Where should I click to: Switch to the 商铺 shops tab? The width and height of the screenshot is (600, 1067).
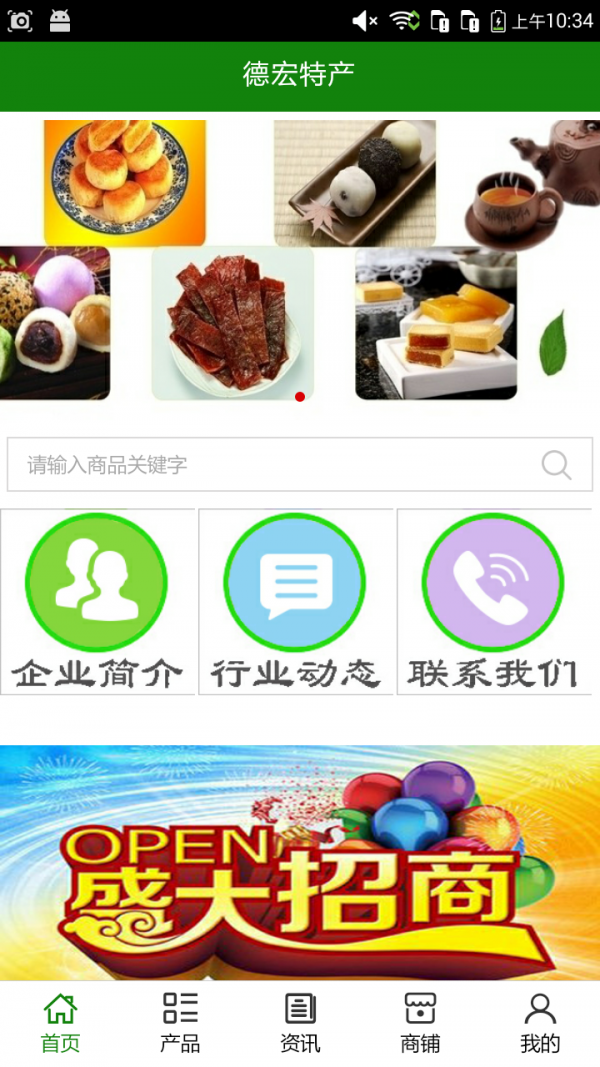point(420,1023)
